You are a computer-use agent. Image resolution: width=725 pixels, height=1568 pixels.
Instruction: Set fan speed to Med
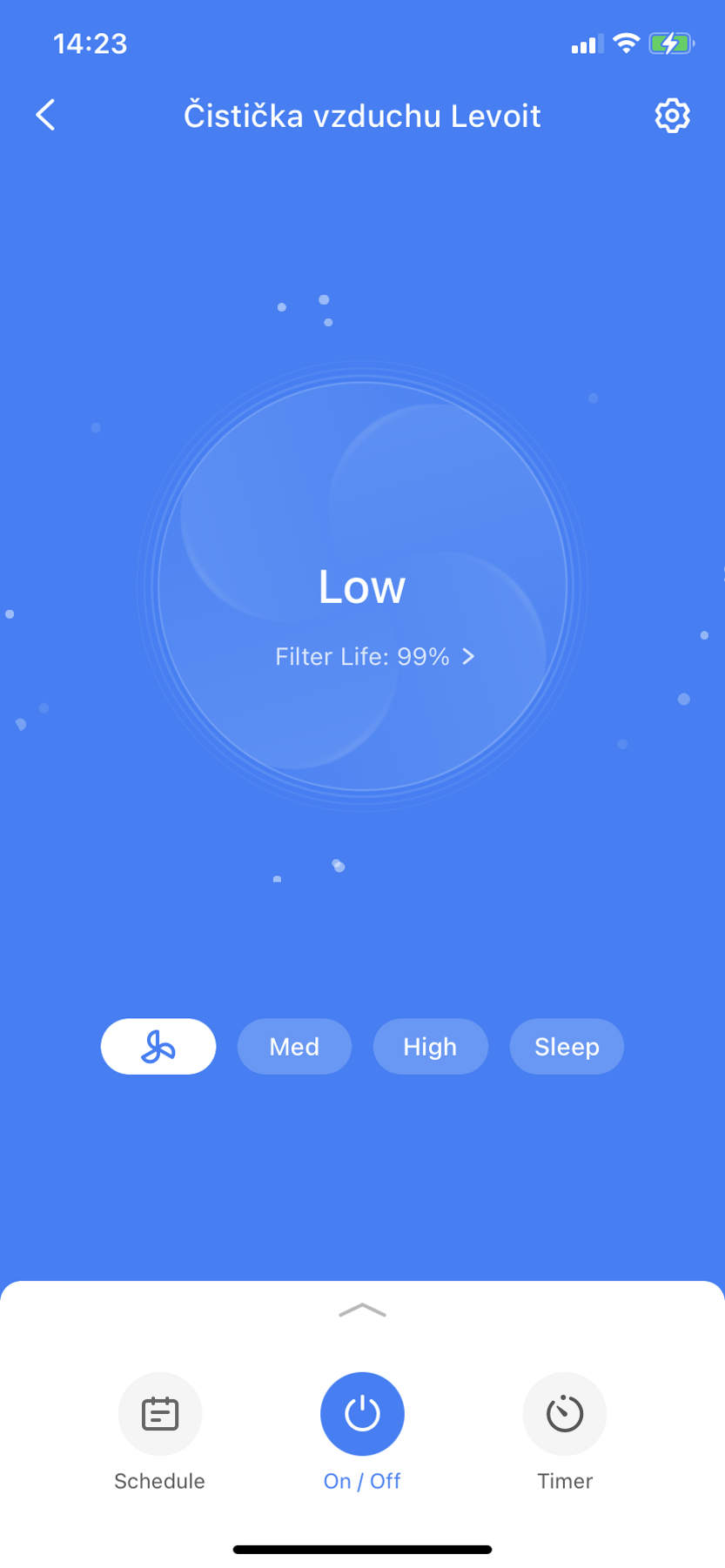tap(294, 1047)
